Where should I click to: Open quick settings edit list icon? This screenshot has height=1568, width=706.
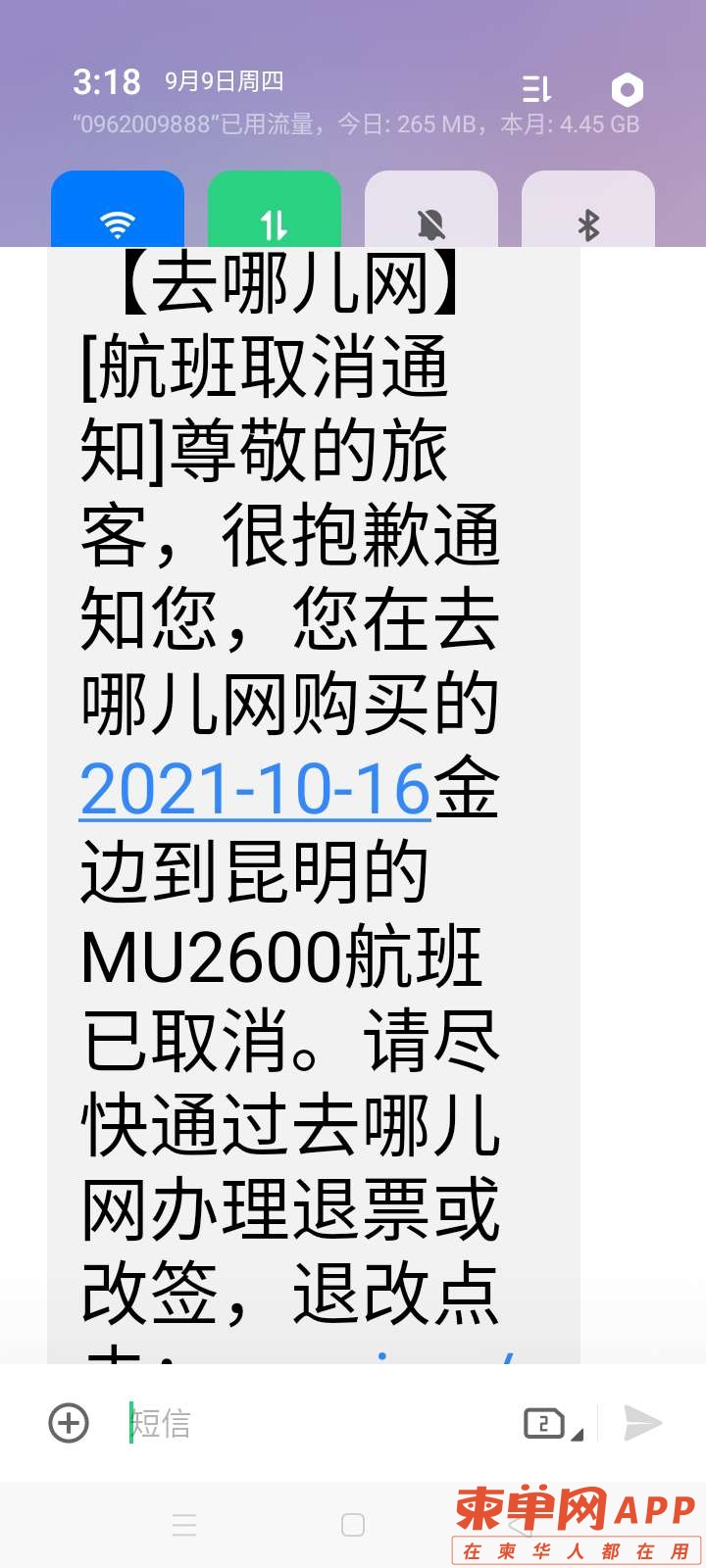(x=536, y=90)
